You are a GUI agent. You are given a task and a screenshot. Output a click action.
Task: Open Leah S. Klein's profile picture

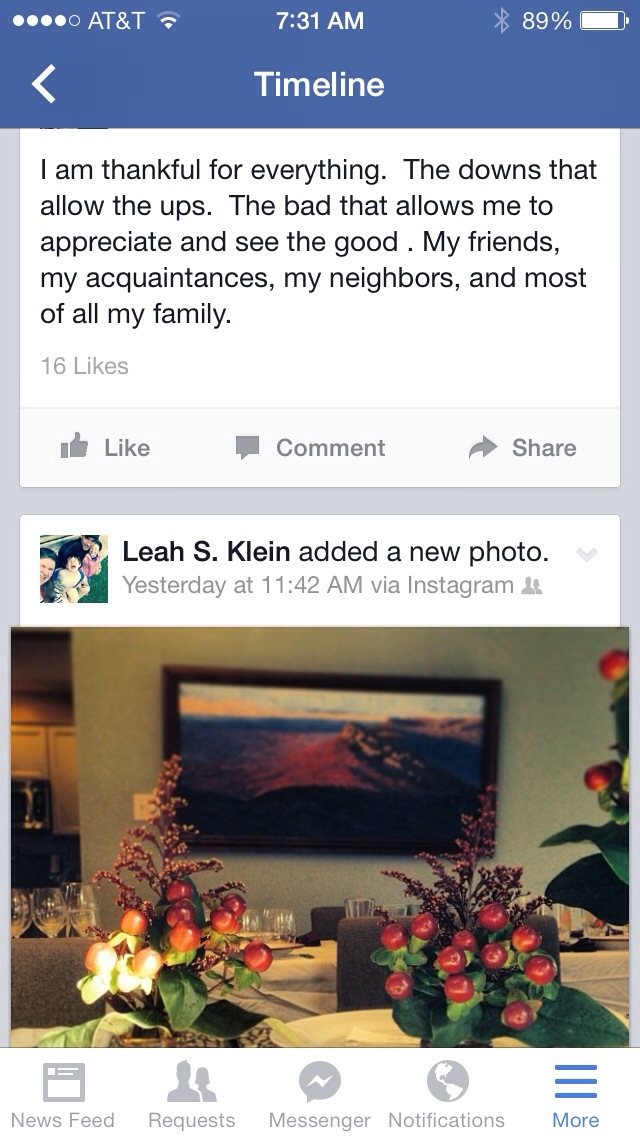tap(74, 568)
